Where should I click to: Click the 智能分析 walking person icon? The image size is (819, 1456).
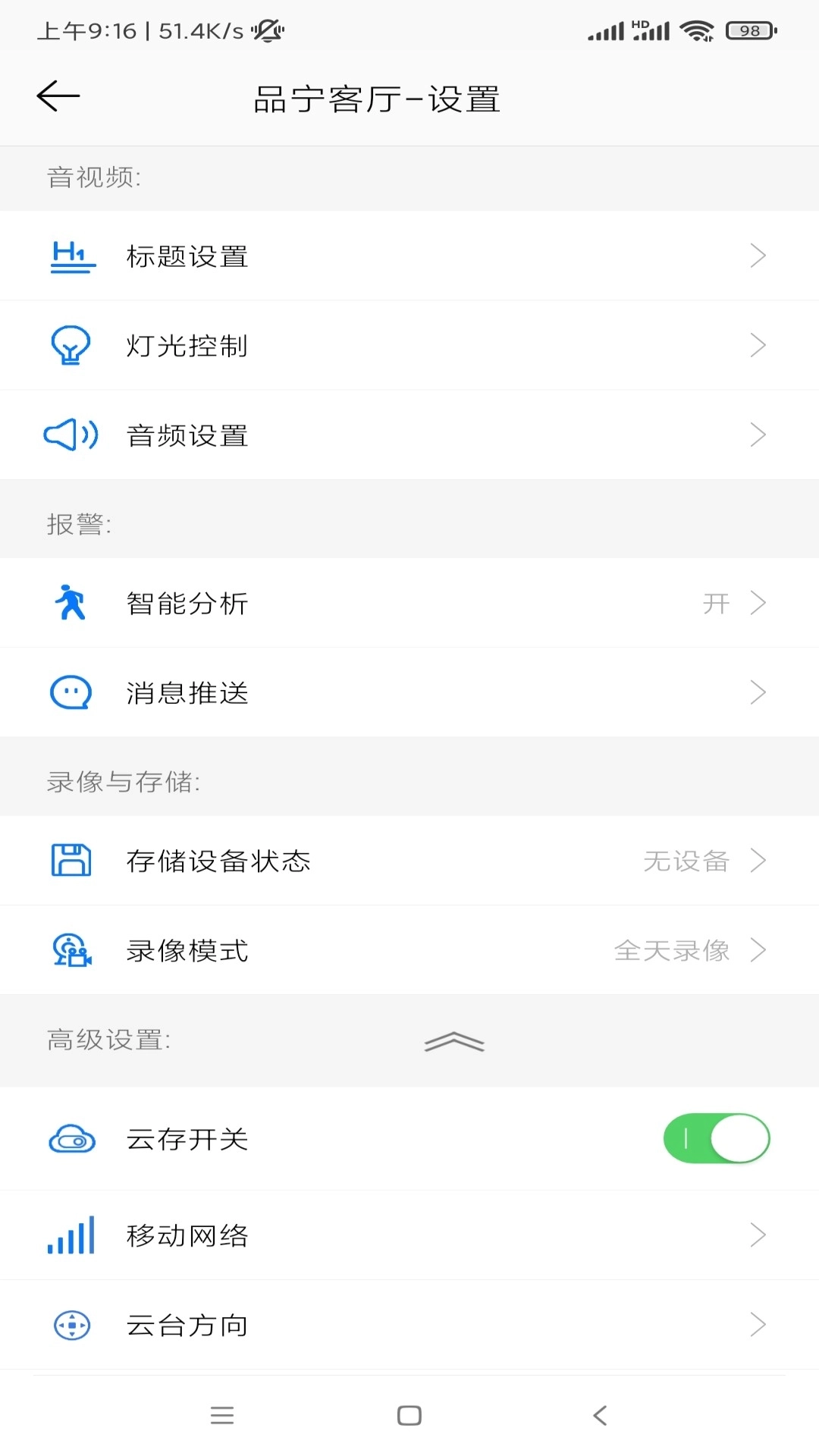[71, 603]
